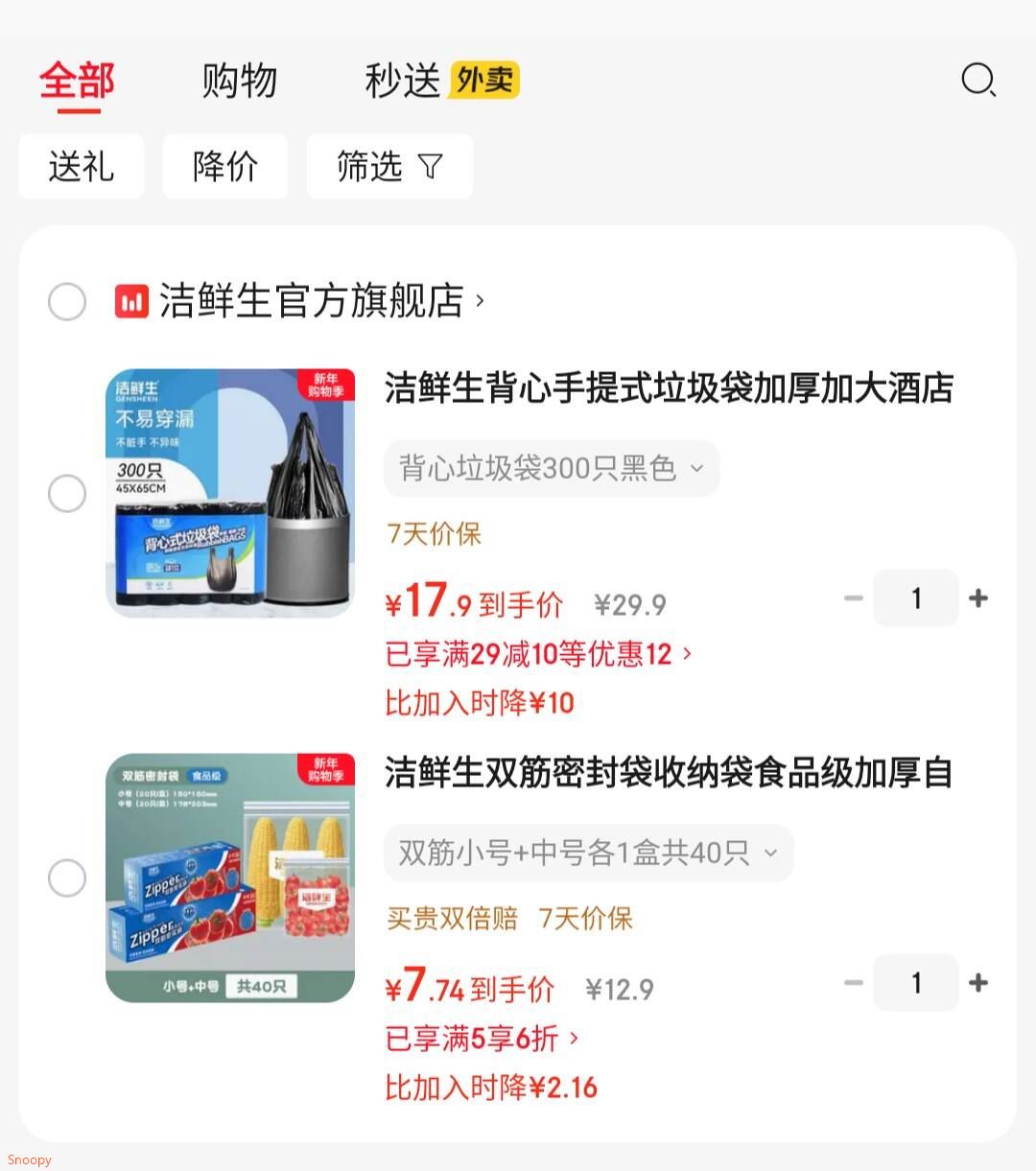Increase quantity of the 垃圾袋 item
This screenshot has width=1036, height=1171.
[x=978, y=598]
